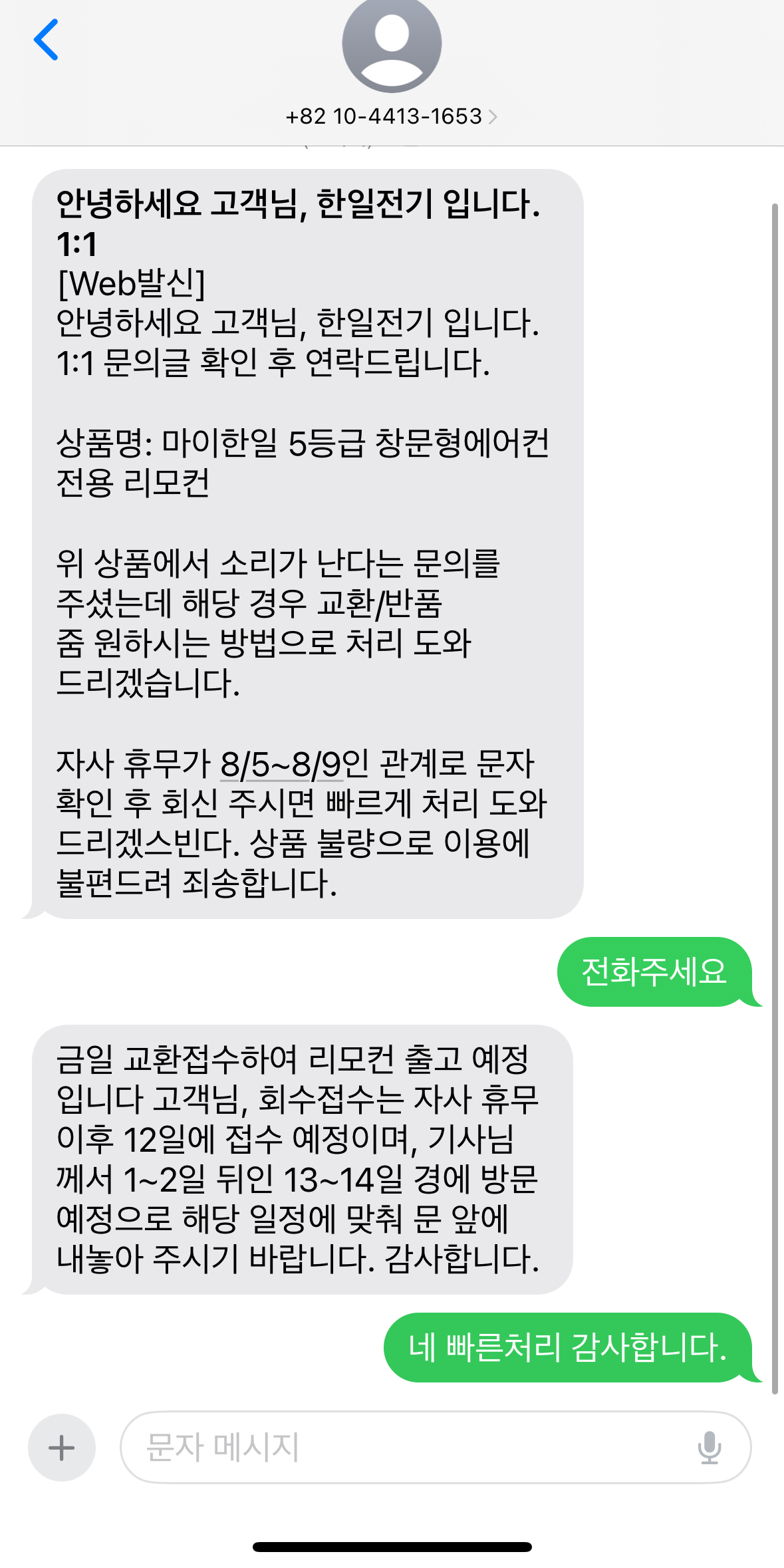Start voice dictation with the microphone

click(710, 1448)
